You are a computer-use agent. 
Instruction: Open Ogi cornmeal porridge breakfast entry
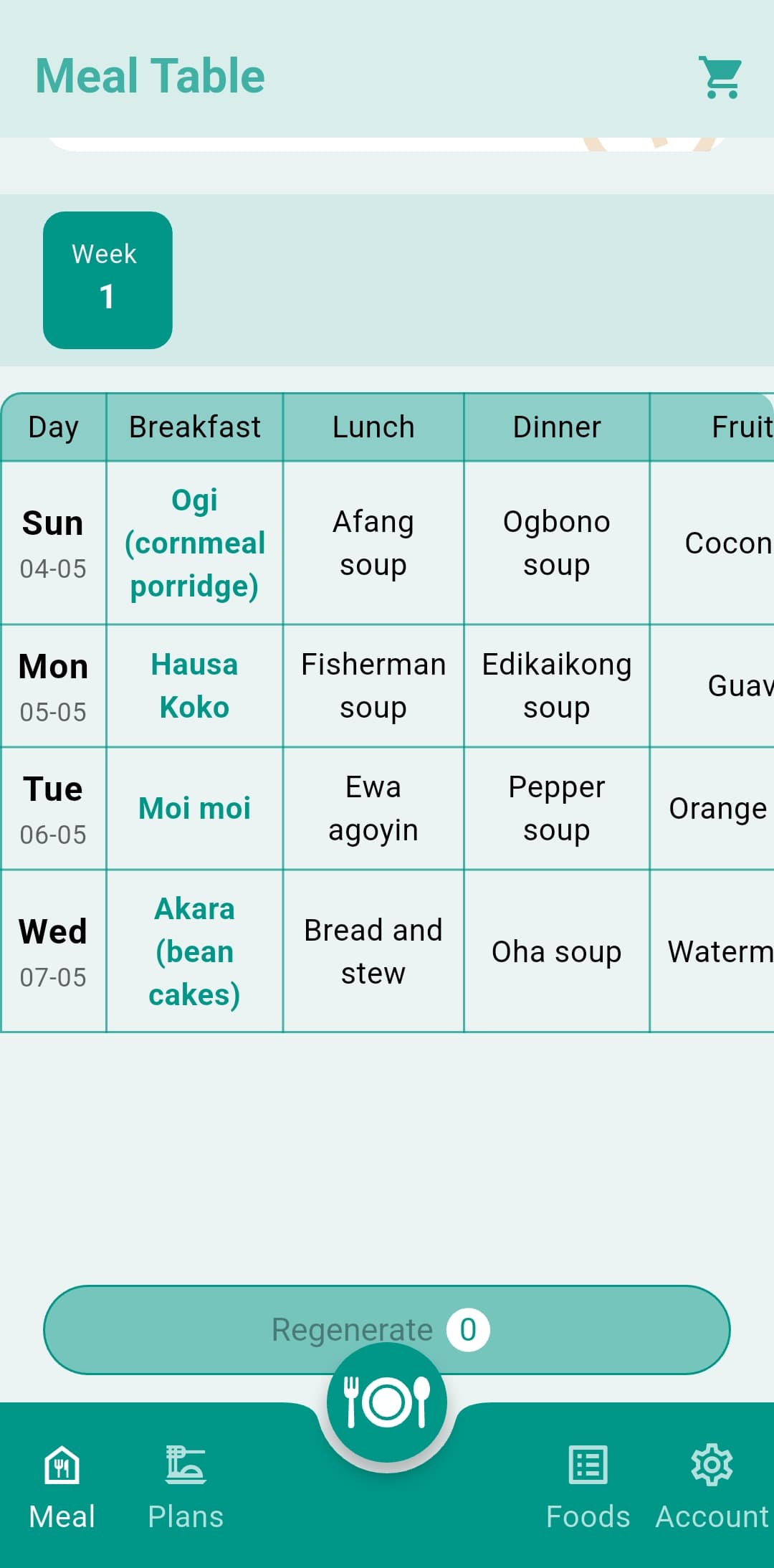[194, 543]
